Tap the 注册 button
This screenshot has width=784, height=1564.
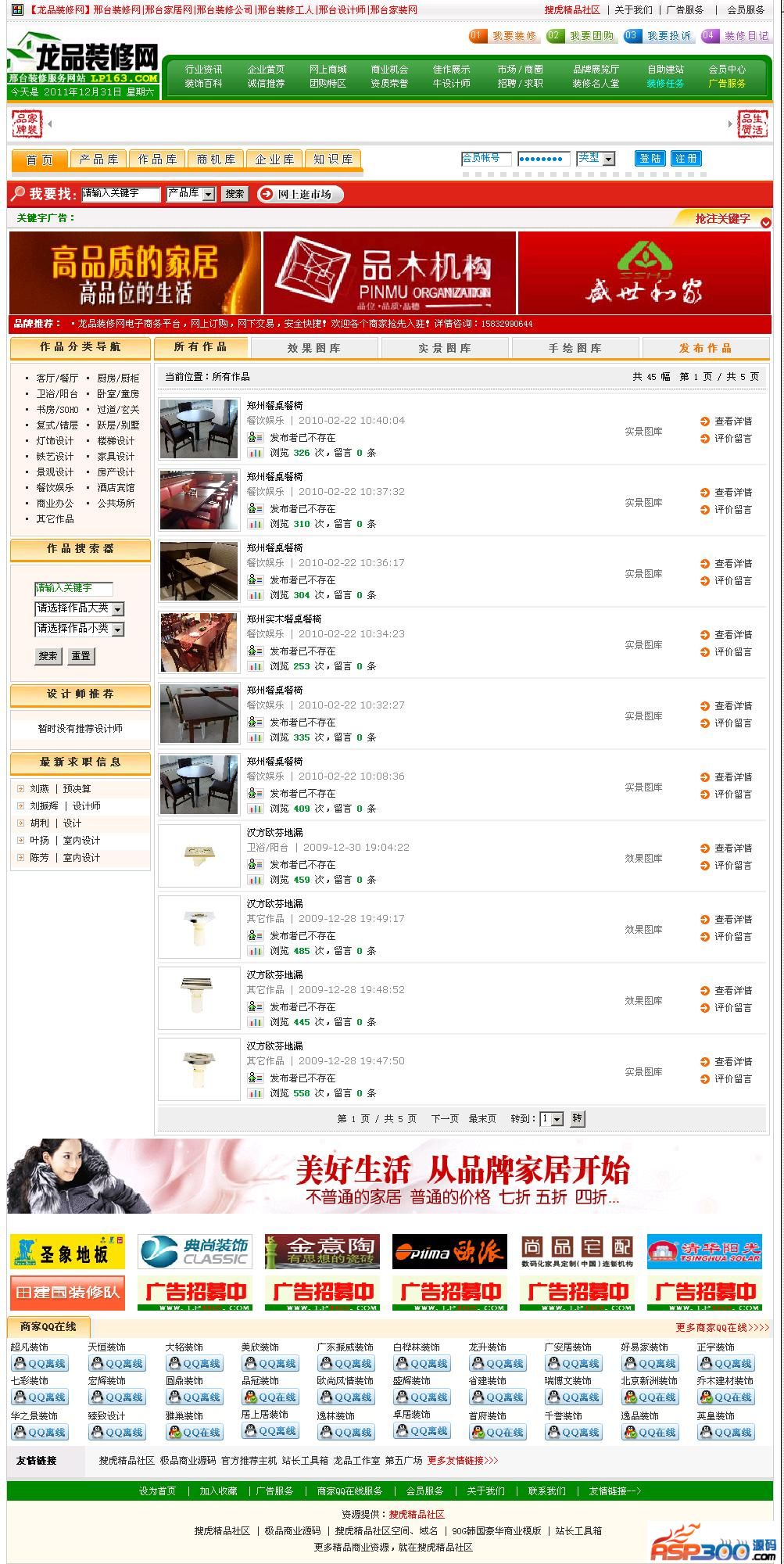click(x=686, y=159)
